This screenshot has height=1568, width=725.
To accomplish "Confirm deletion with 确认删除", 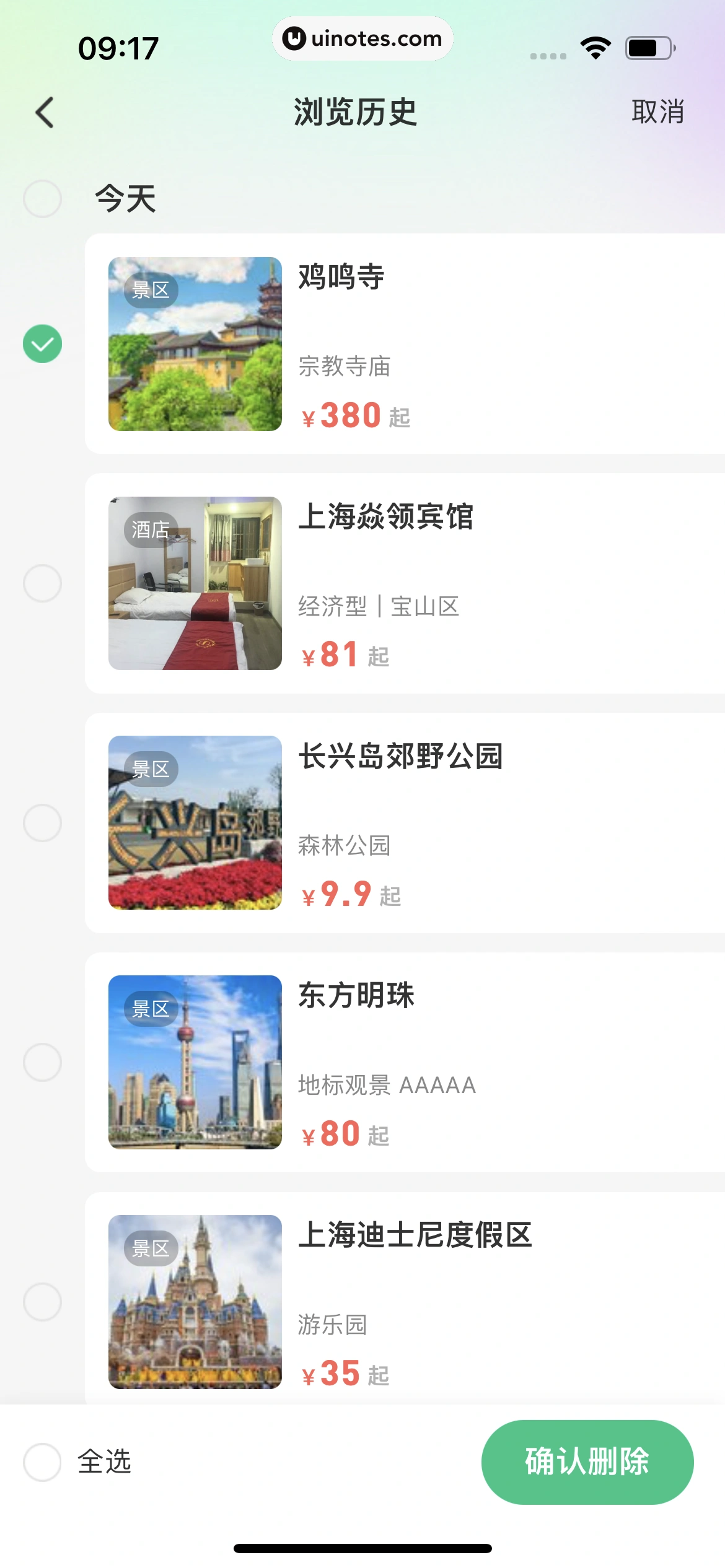I will pyautogui.click(x=587, y=1462).
